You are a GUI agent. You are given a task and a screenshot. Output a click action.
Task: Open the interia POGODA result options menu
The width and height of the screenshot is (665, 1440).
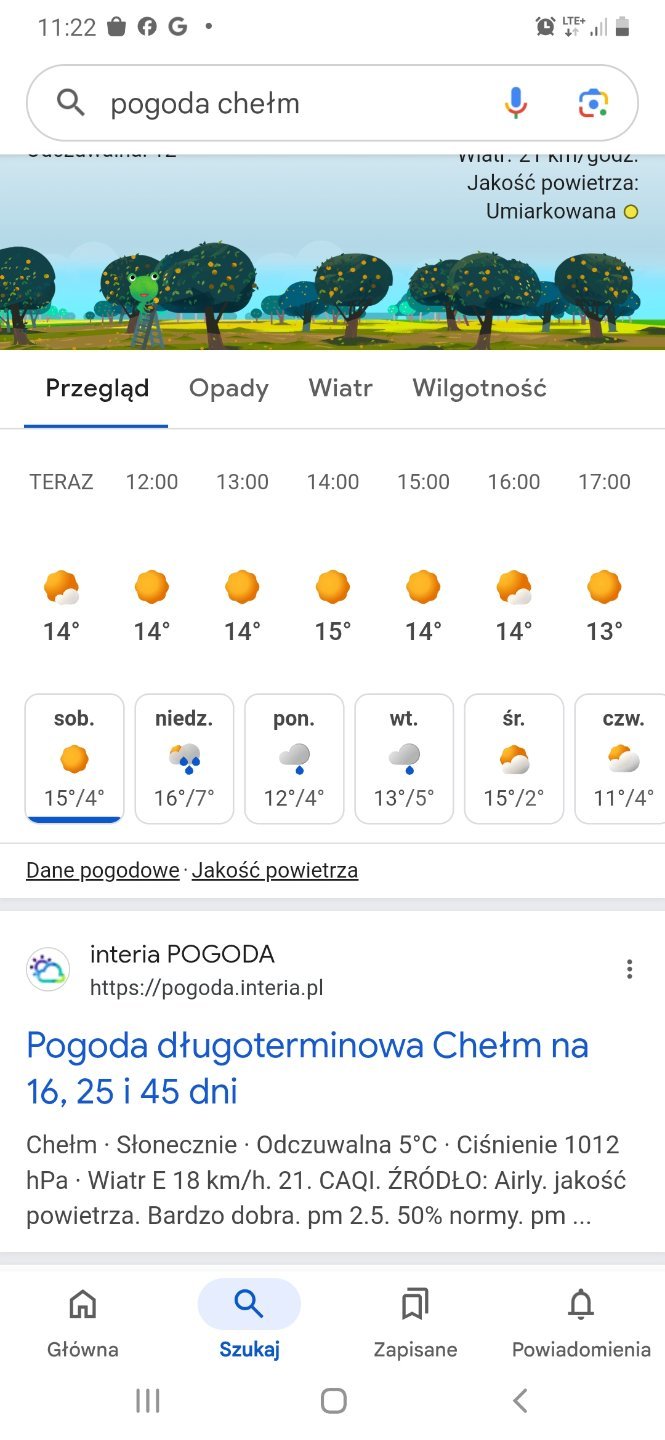coord(629,969)
